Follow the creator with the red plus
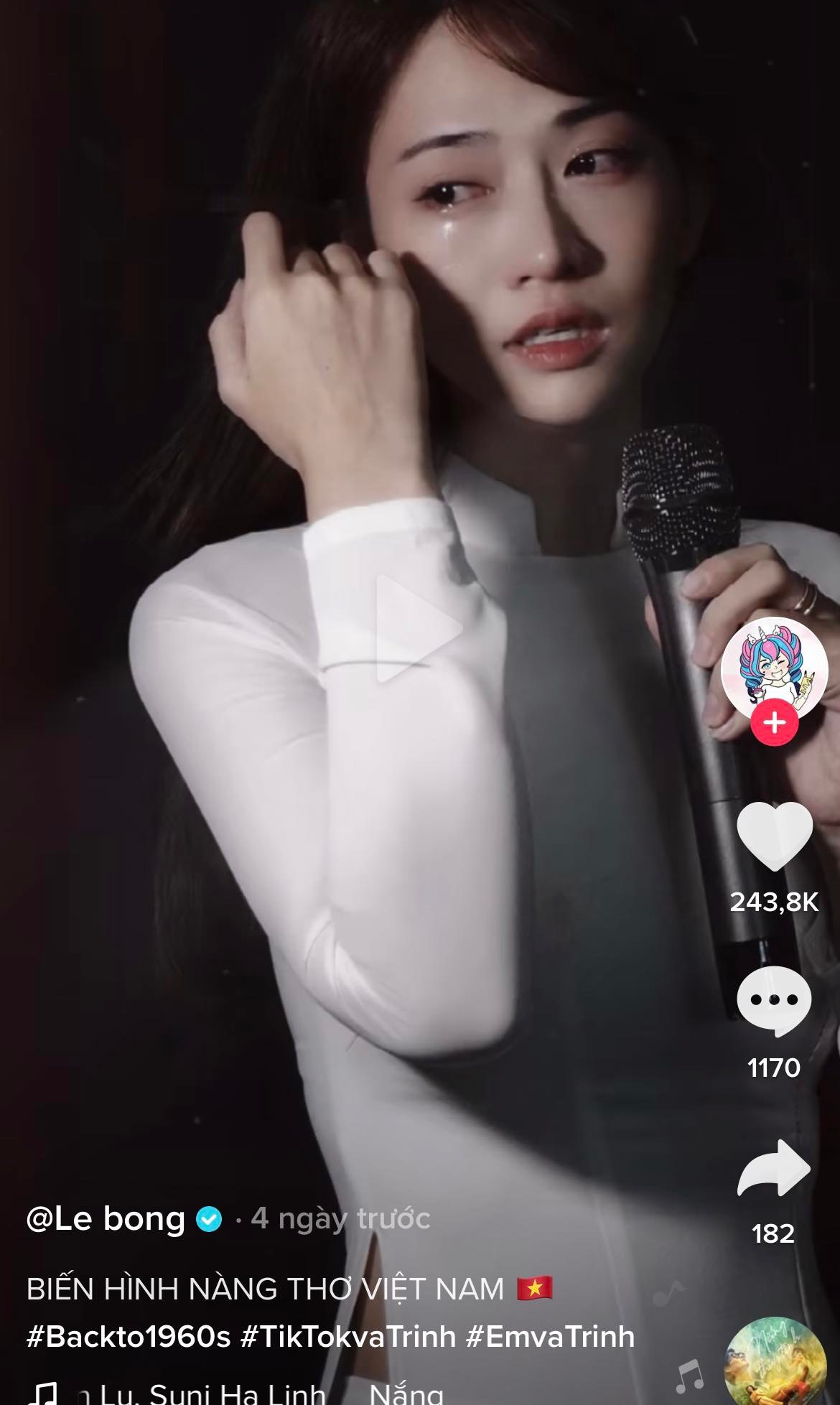 774,722
